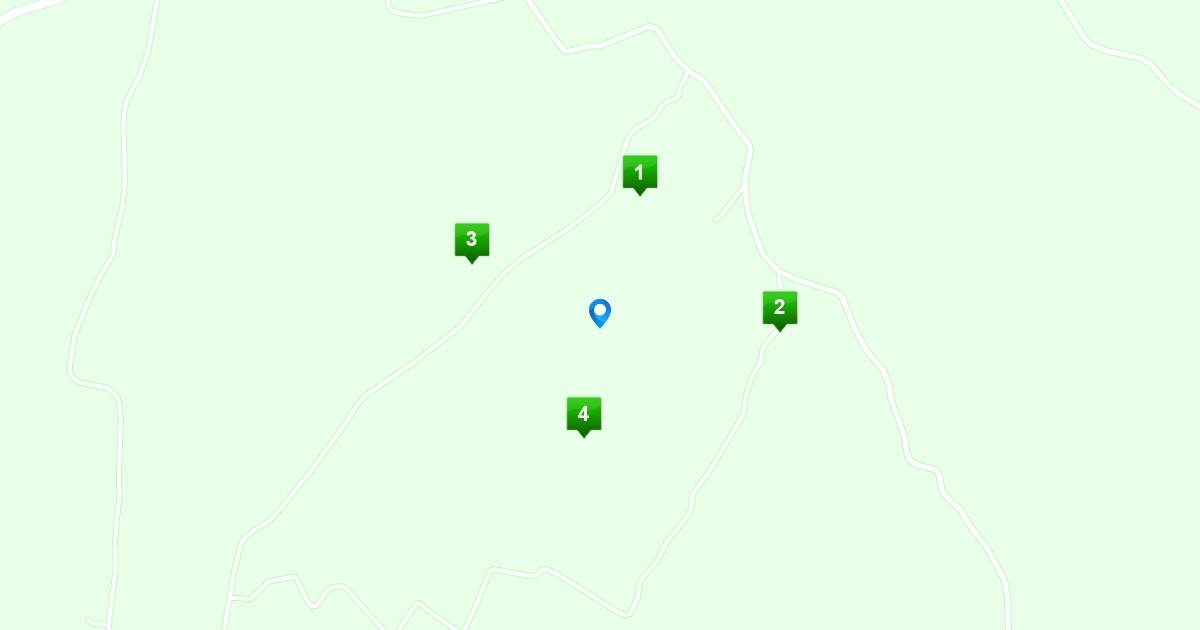Select map marker number 1

coord(640,173)
